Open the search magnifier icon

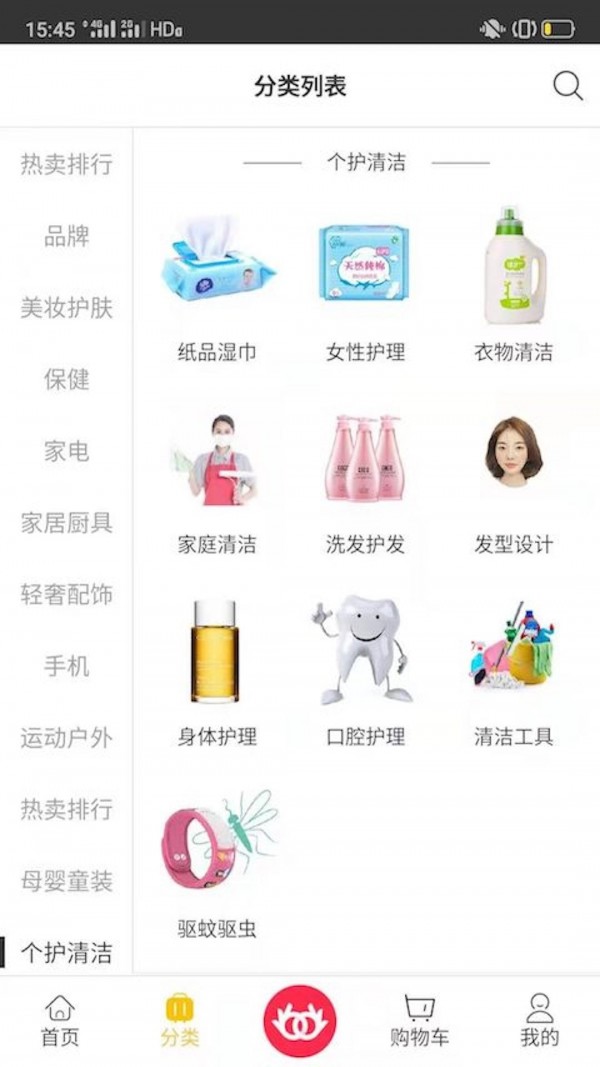(567, 86)
